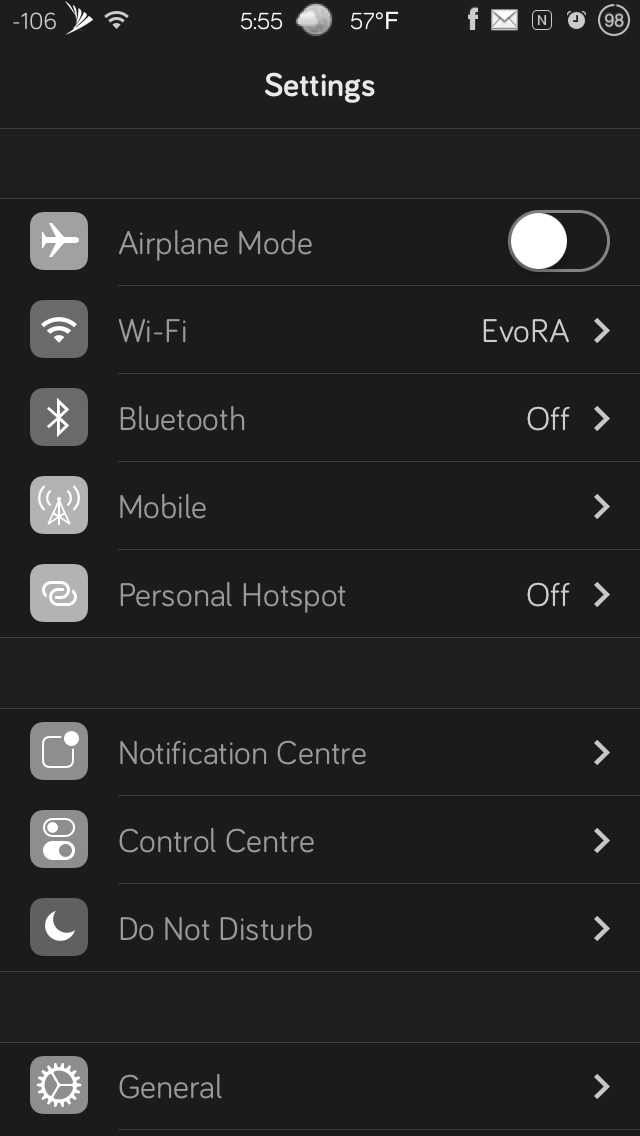The width and height of the screenshot is (640, 1136).
Task: Open Wi-Fi settings showing EvoRA
Action: pos(320,330)
